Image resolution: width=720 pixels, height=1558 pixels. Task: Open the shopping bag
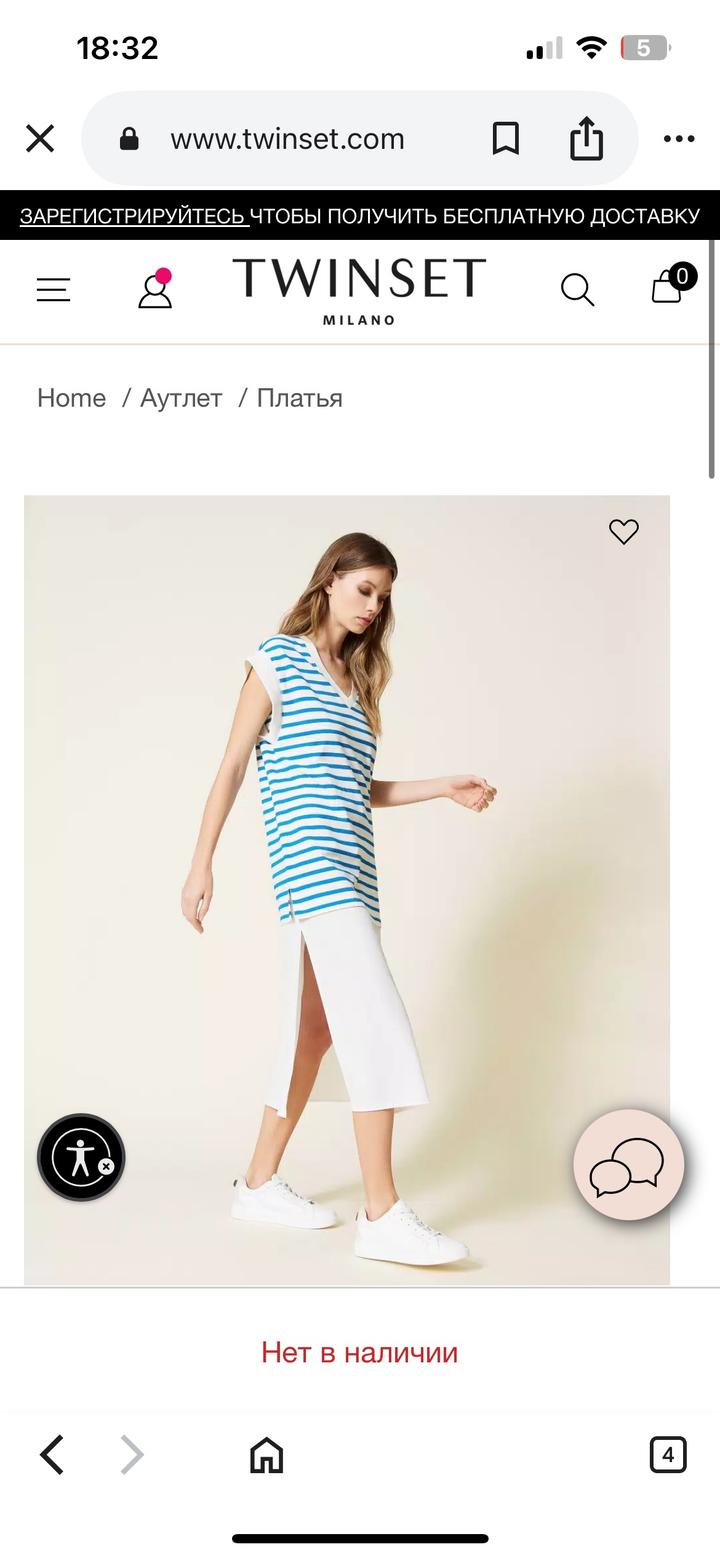668,288
